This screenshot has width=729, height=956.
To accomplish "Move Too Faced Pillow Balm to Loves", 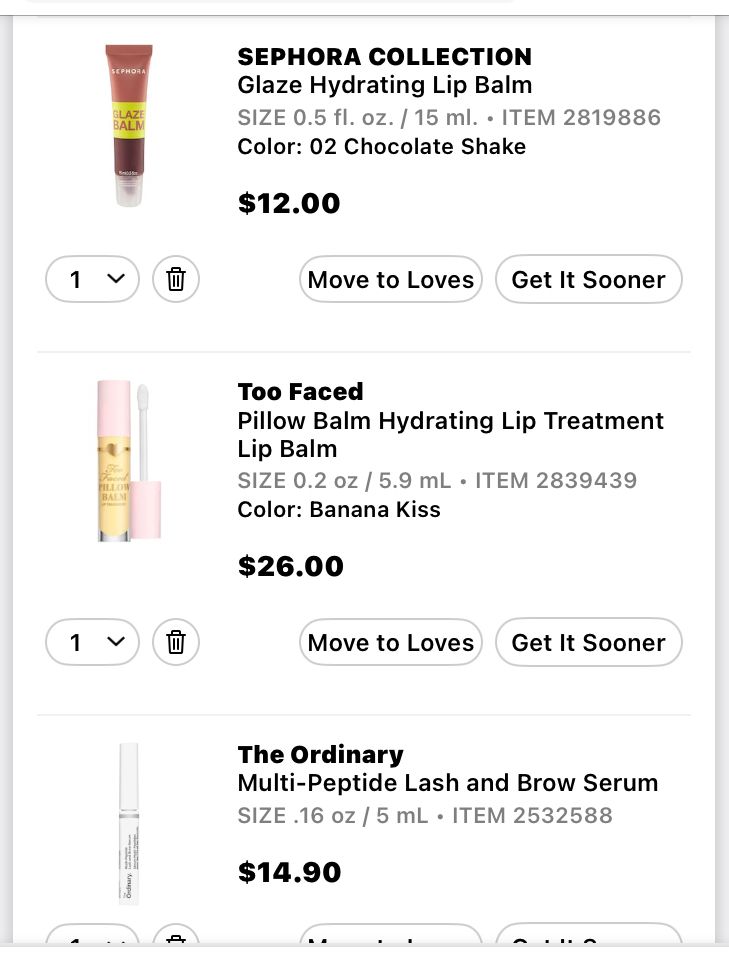I will [x=390, y=642].
